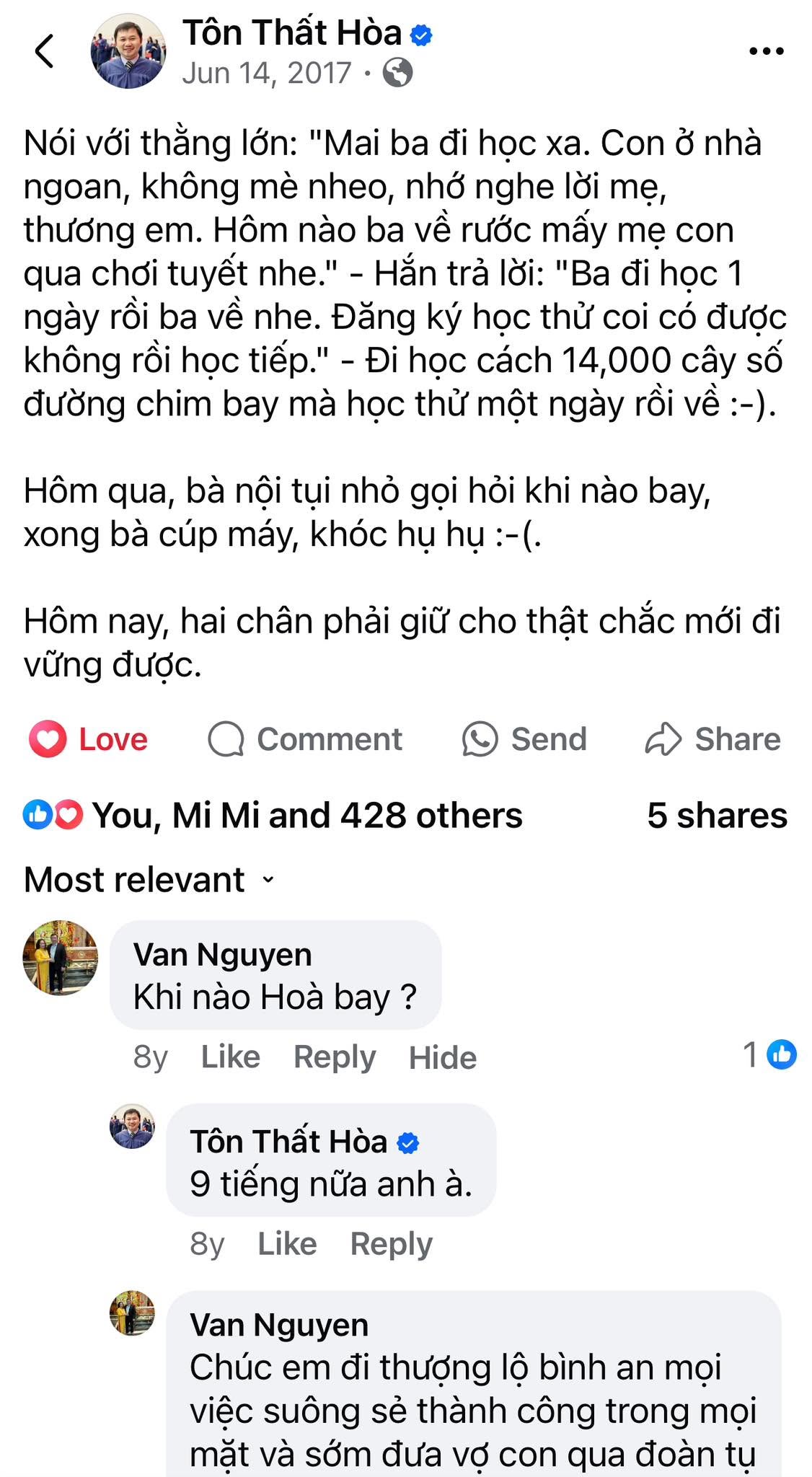The height and width of the screenshot is (1477, 812).
Task: Reply to Van Nguyen's "Khi nào Hoà bay ?" comment
Action: coord(335,1057)
